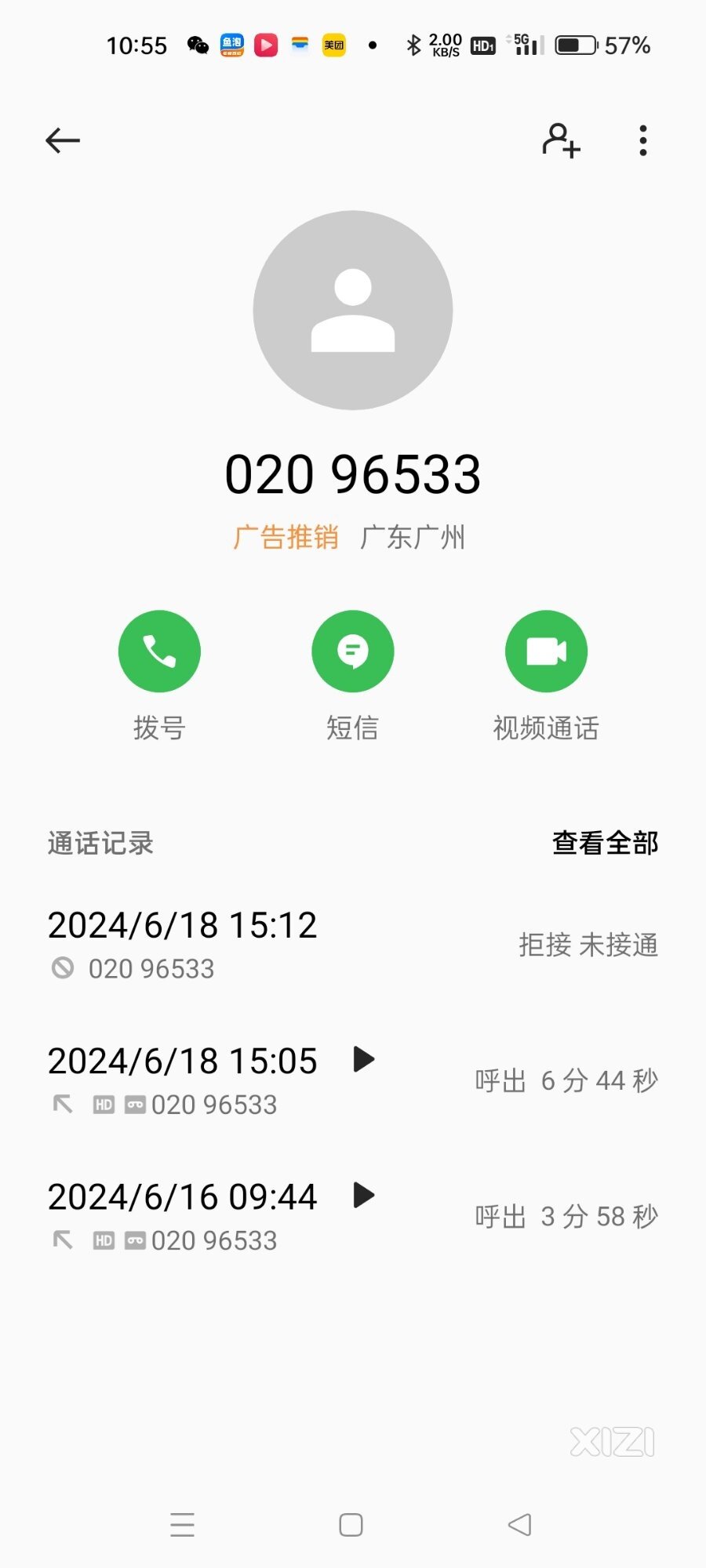The image size is (706, 1568).
Task: Go back using the top-left arrow
Action: point(63,140)
